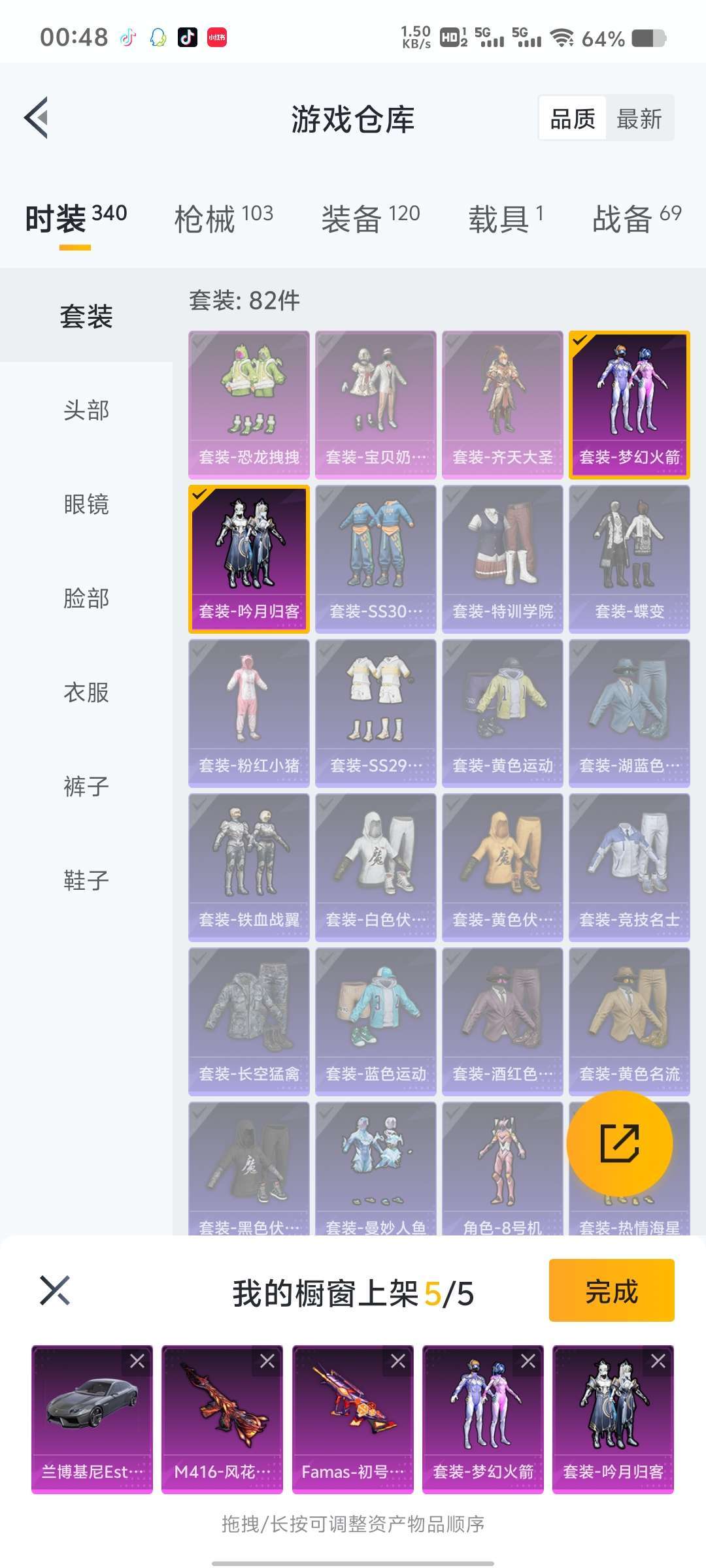Screen dimensions: 706x1568
Task: Remove 套装-吟月归客 from the showcase tray
Action: tap(658, 1361)
